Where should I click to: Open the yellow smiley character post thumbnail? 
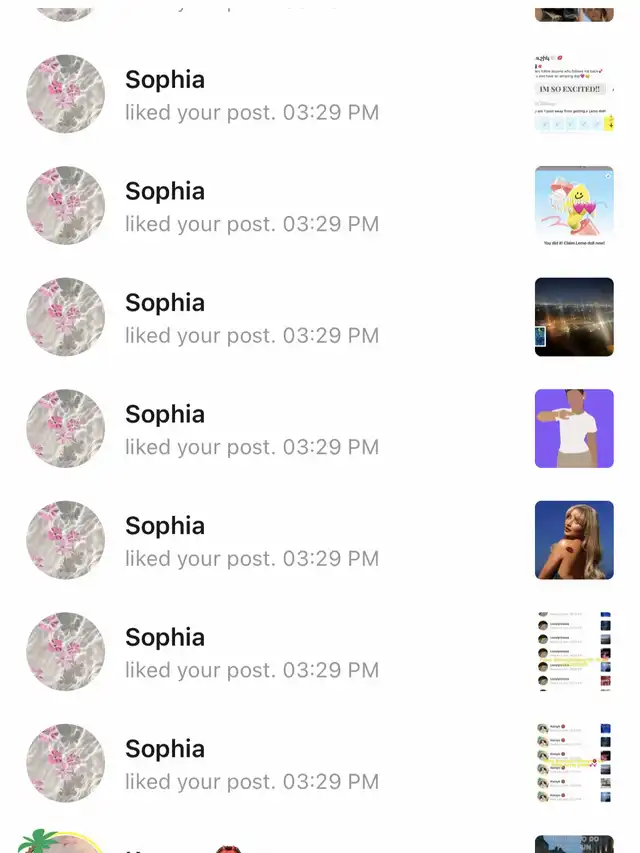574,205
